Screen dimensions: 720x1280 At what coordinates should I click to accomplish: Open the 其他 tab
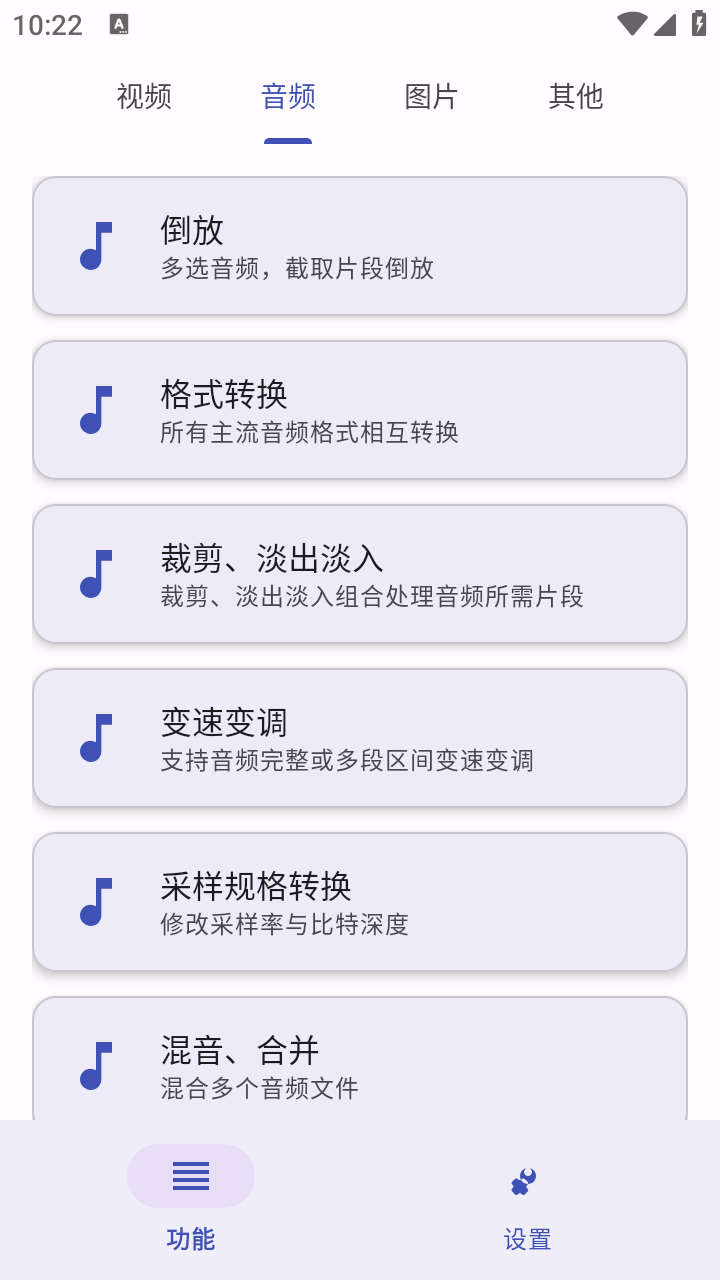(x=574, y=96)
